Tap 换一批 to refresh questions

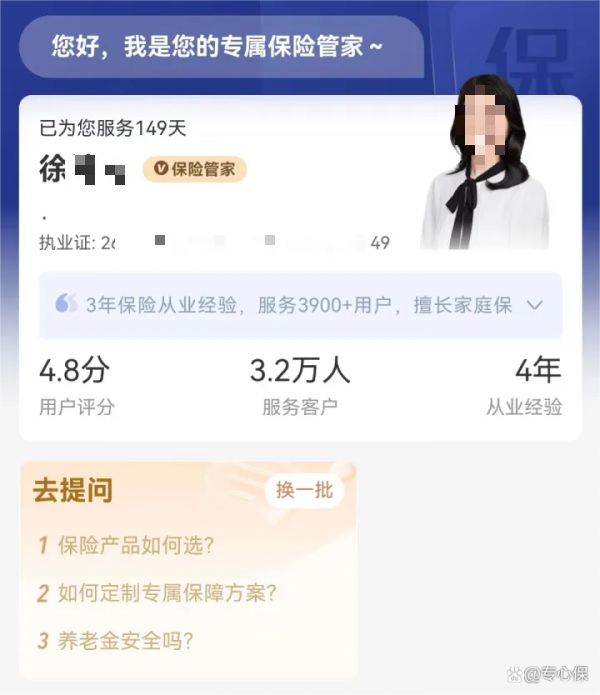click(x=304, y=490)
